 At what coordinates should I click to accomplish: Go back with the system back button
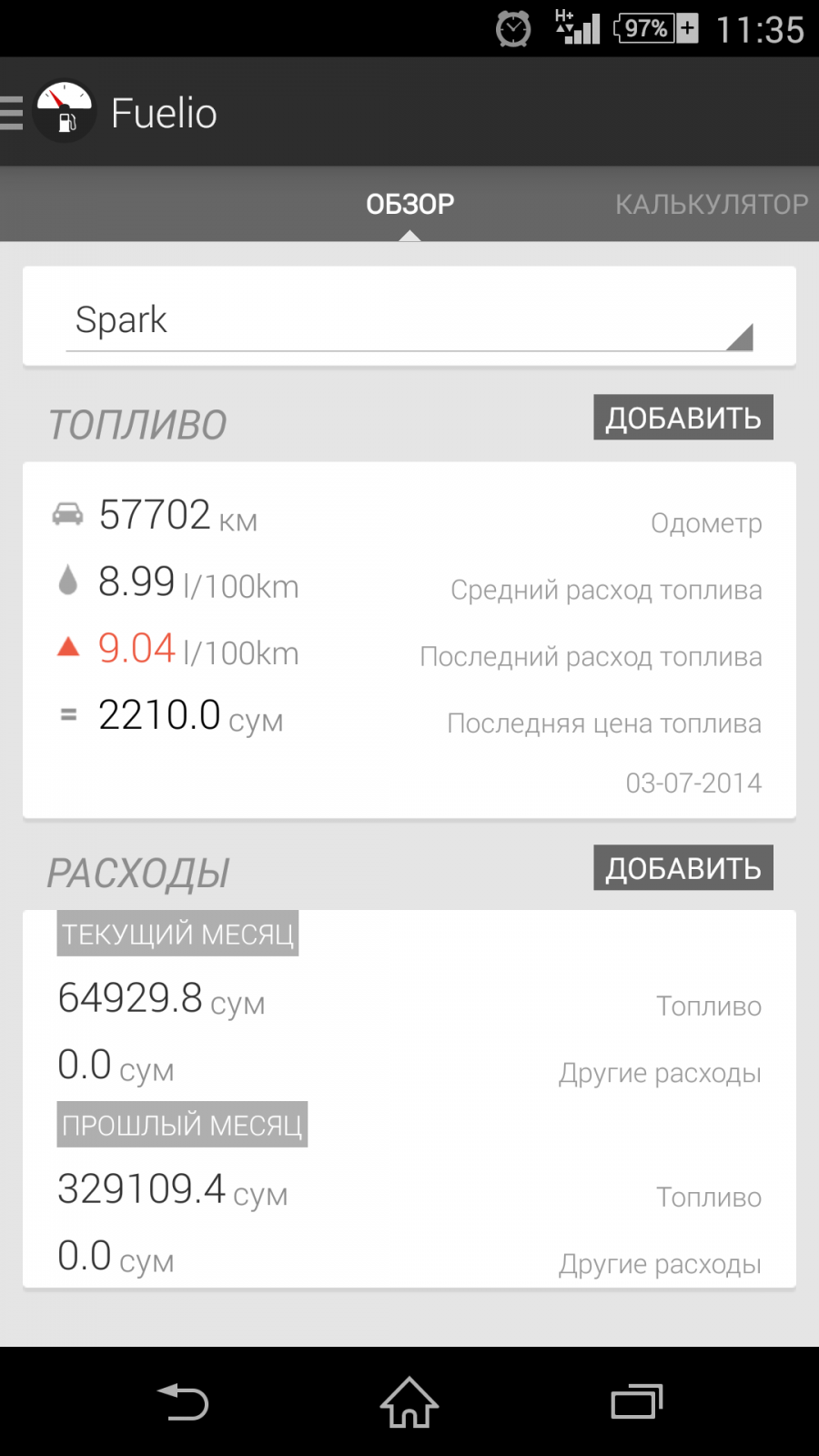[x=183, y=1401]
